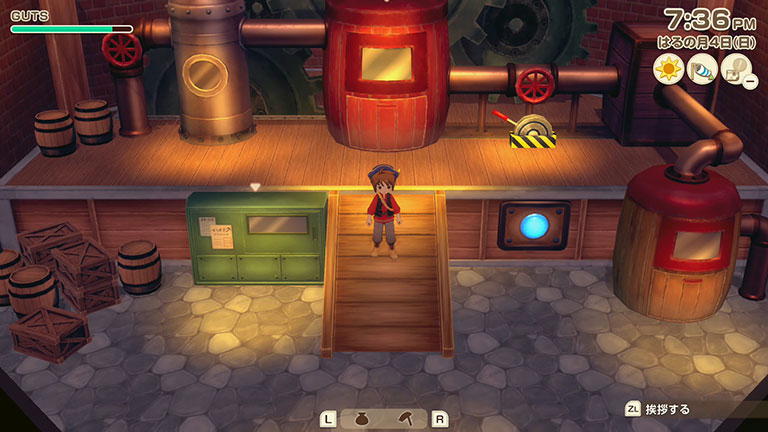This screenshot has width=768, height=432.
Task: Tap the R button to cycle tools right
Action: [439, 419]
